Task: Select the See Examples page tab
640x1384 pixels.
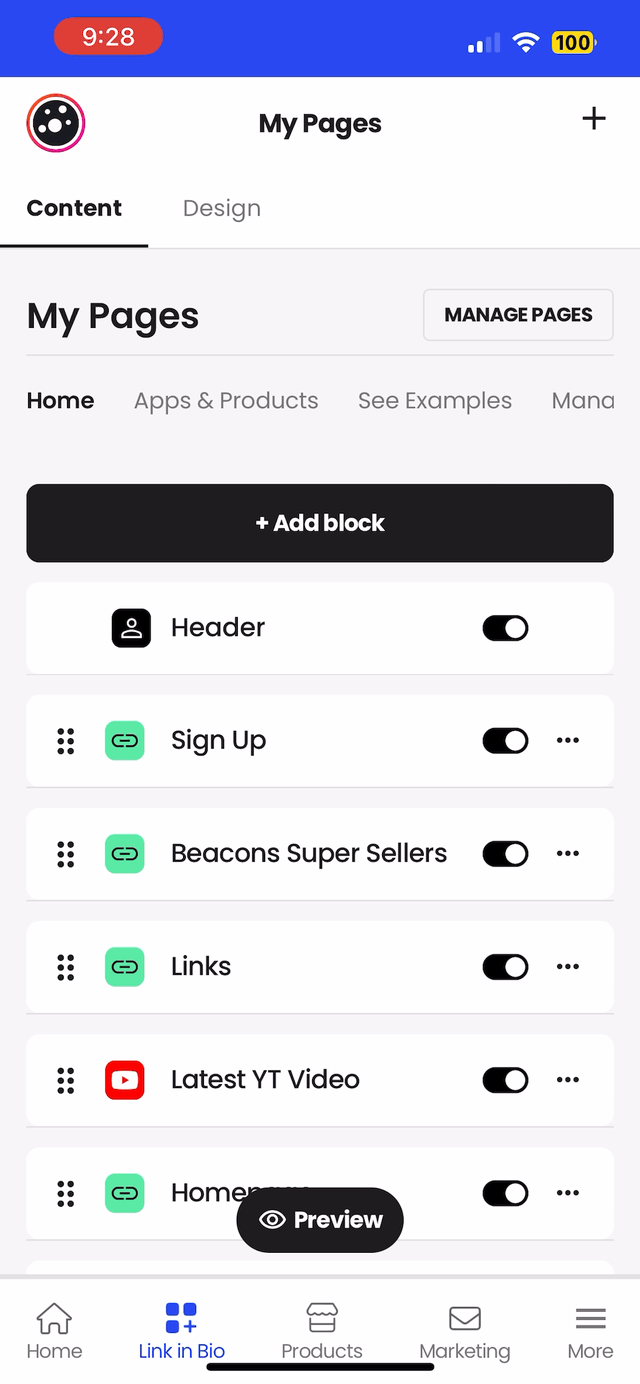Action: point(435,401)
